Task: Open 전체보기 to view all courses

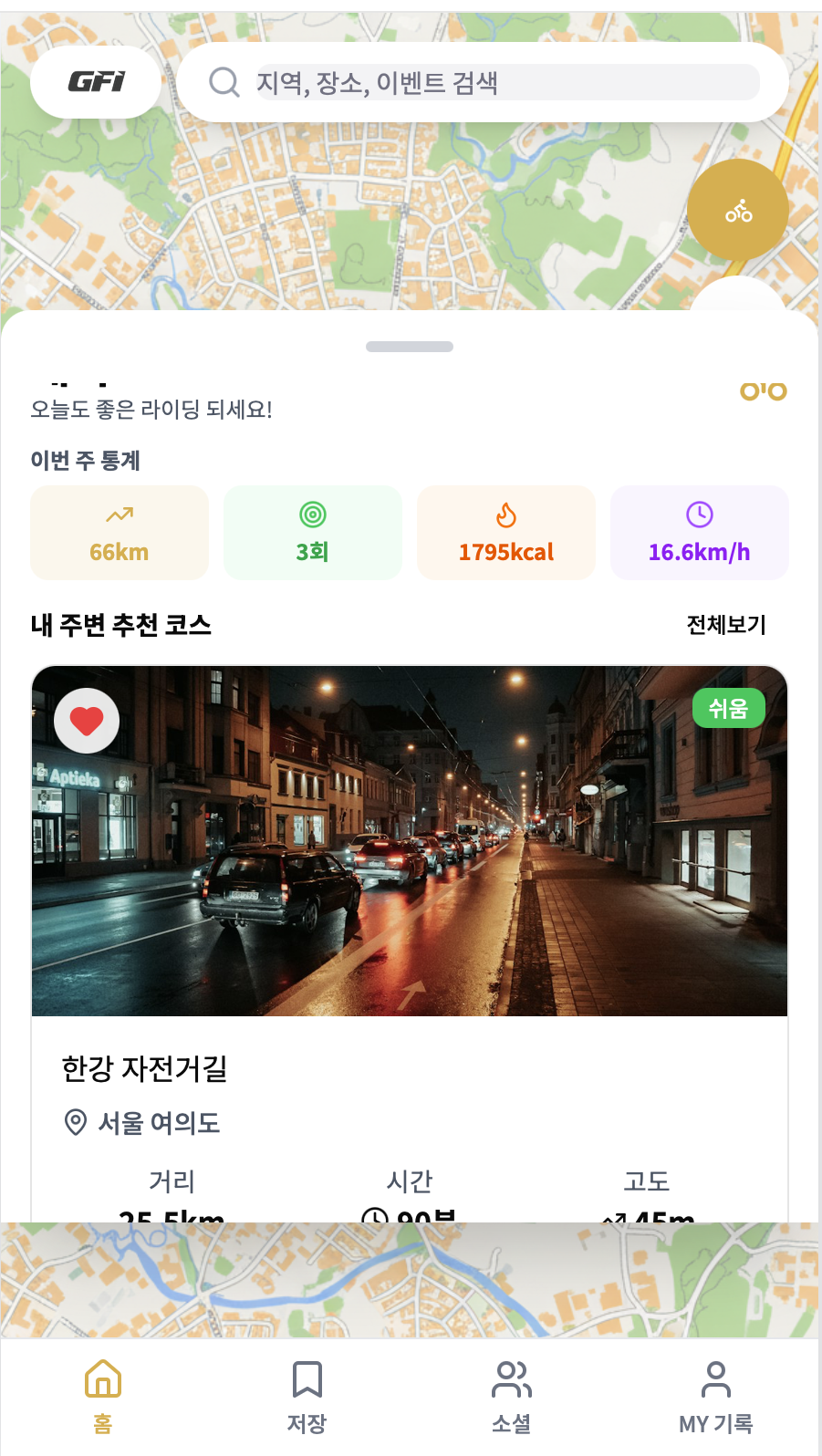Action: (726, 626)
